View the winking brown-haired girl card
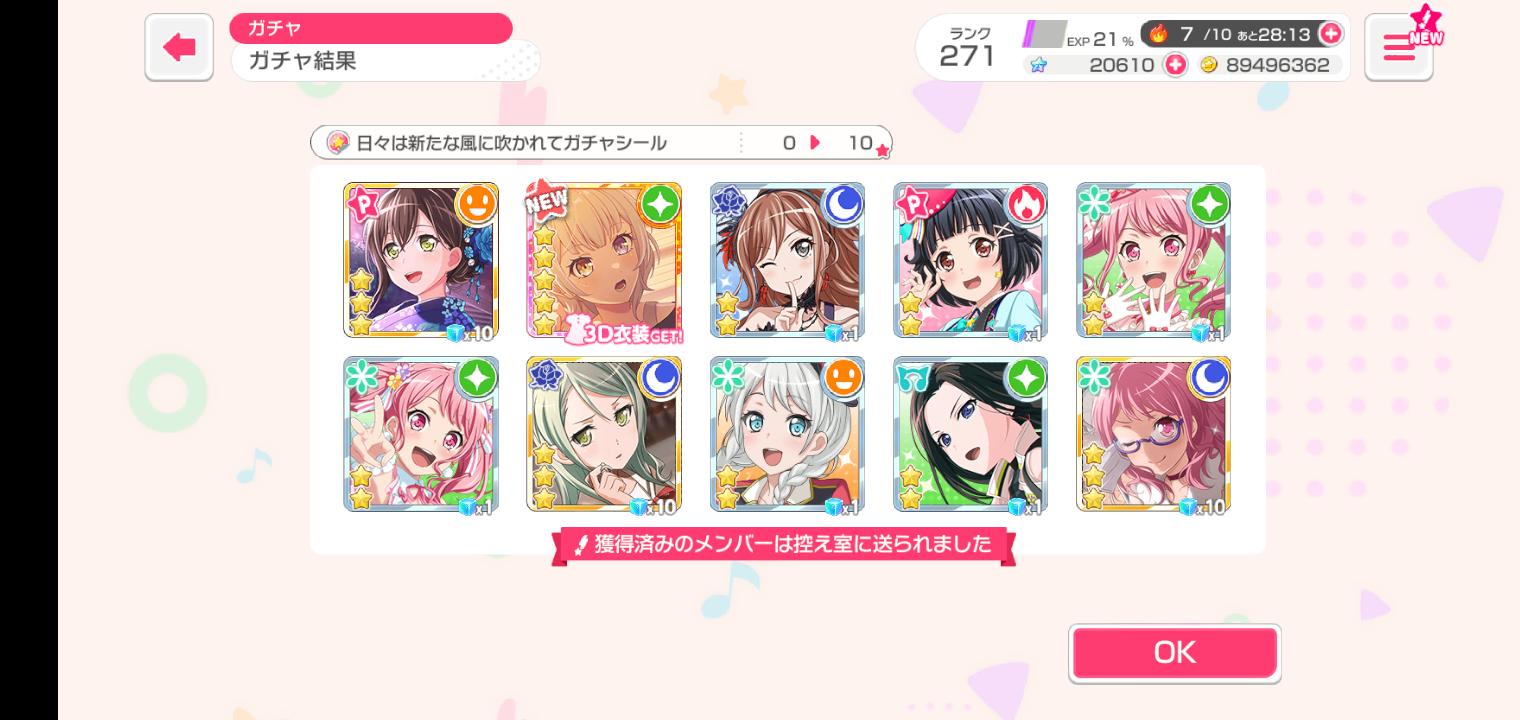1520x720 pixels. point(787,261)
